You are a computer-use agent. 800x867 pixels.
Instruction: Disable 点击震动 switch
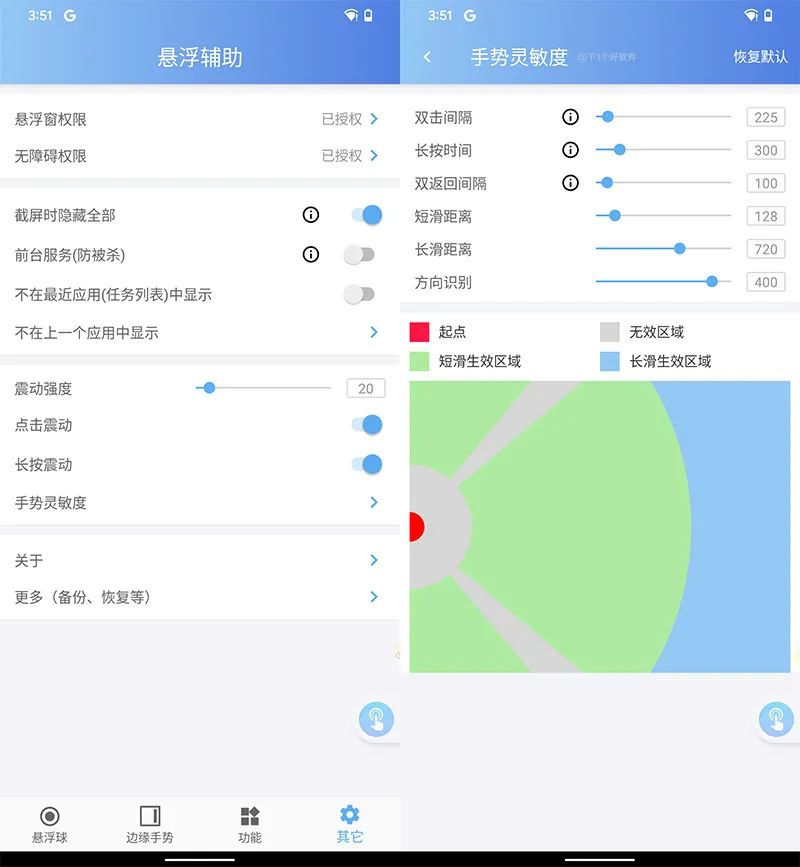click(x=366, y=425)
